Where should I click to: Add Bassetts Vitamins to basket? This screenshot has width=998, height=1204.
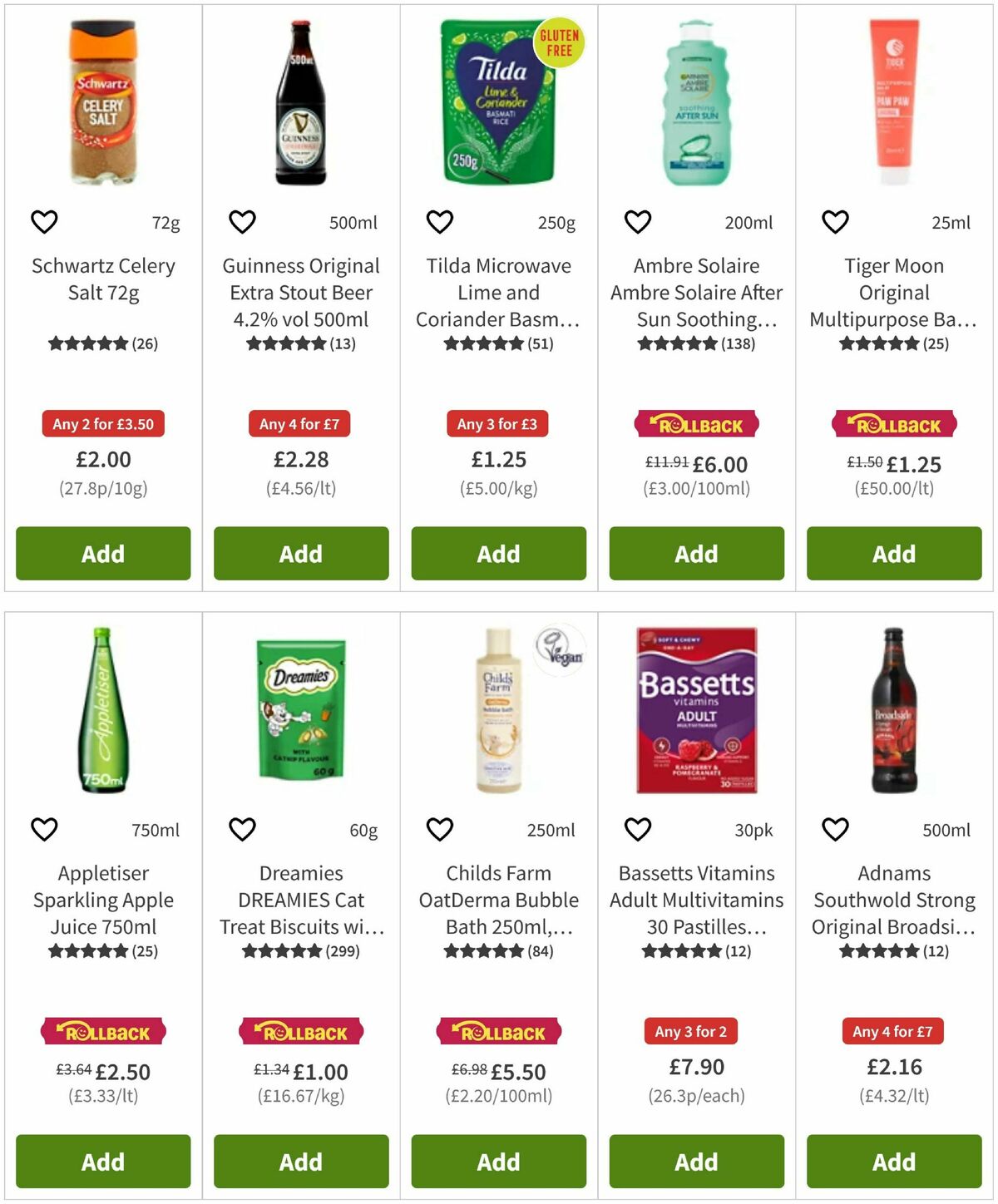[695, 1162]
